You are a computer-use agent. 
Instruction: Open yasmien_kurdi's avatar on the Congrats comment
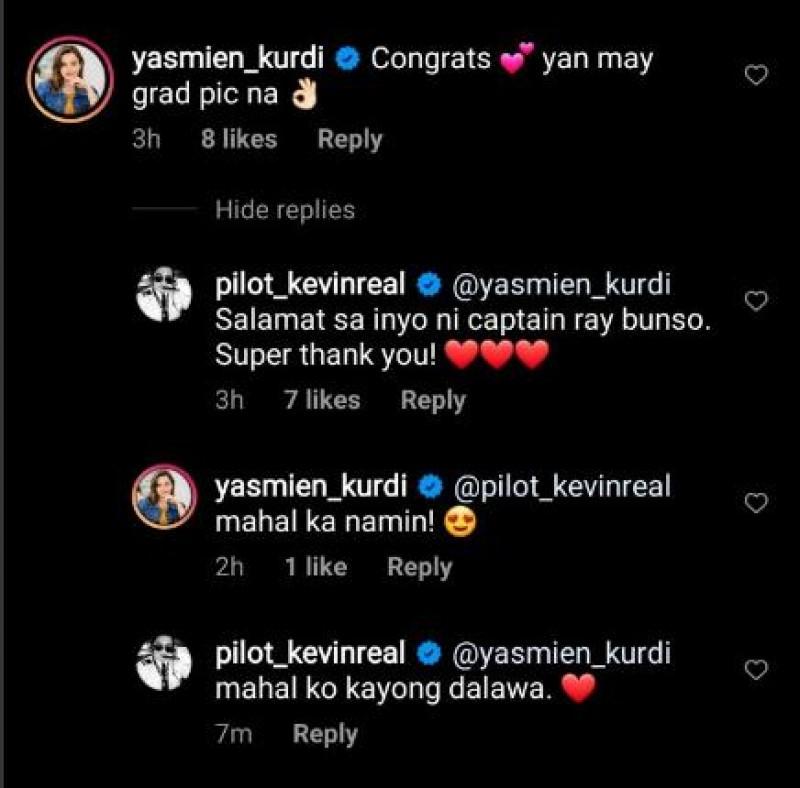pyautogui.click(x=70, y=80)
